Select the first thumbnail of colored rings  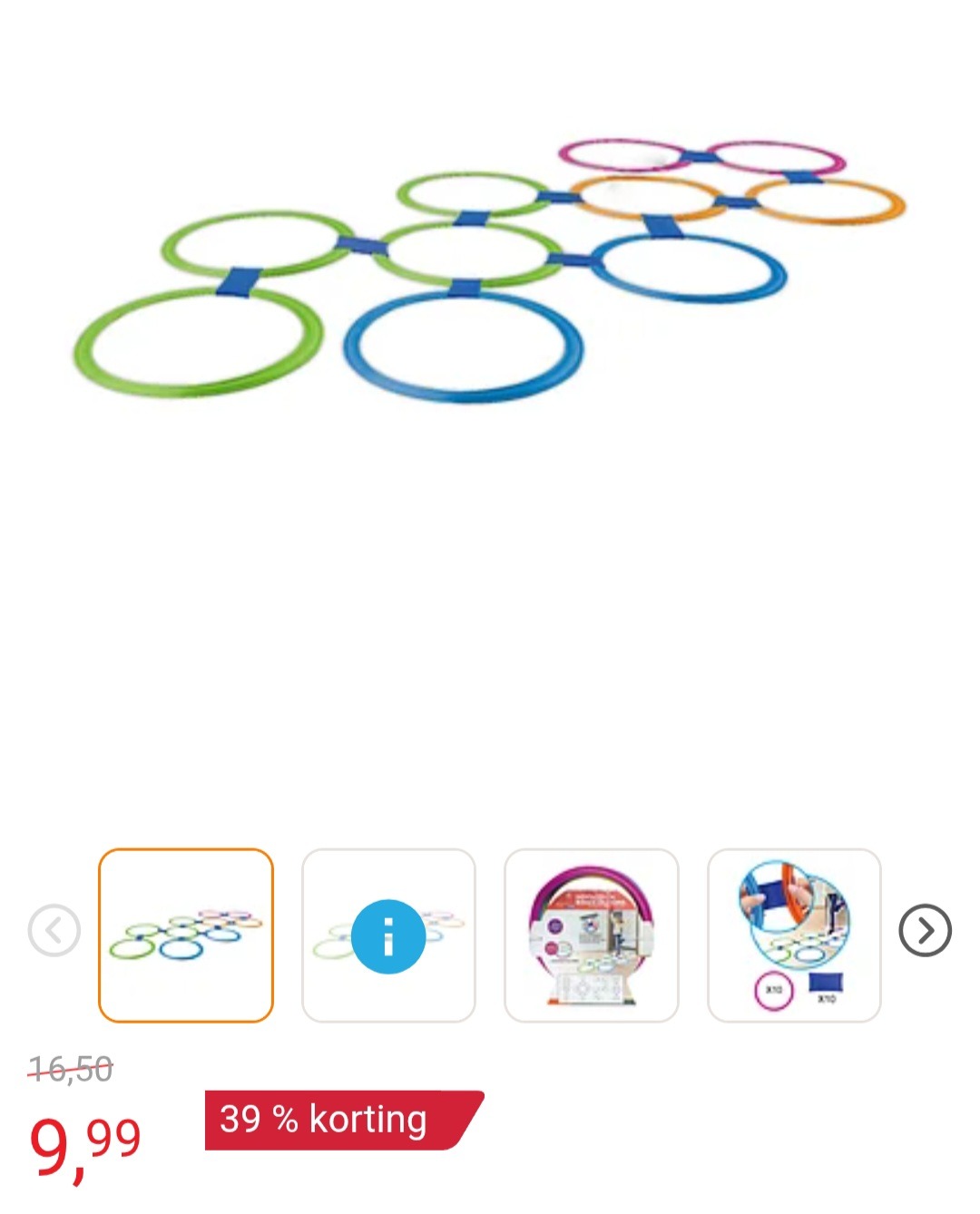[x=186, y=935]
